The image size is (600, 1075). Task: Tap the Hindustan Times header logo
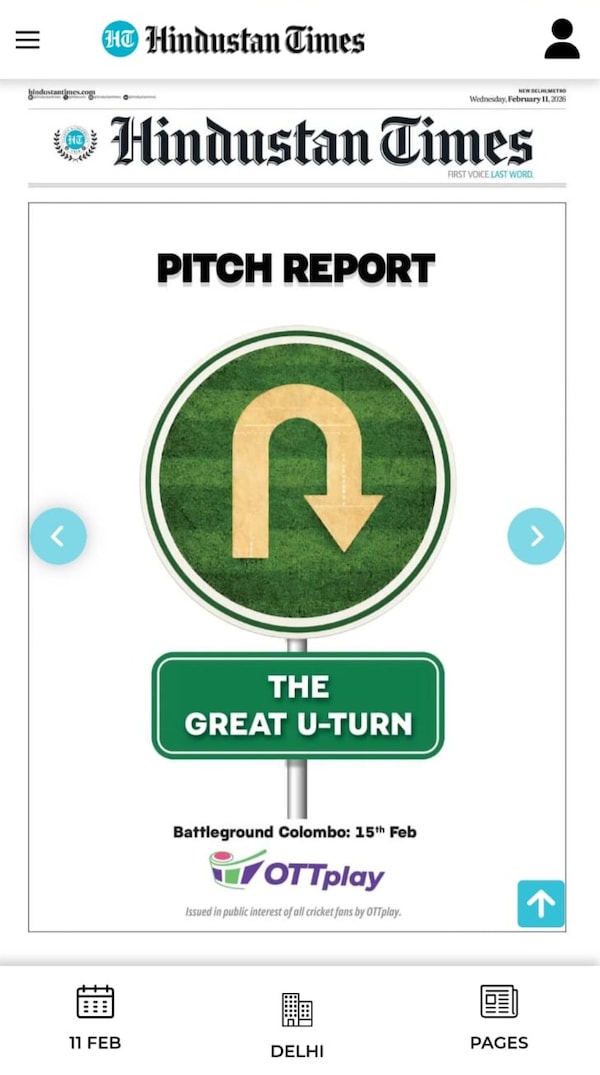click(x=233, y=40)
